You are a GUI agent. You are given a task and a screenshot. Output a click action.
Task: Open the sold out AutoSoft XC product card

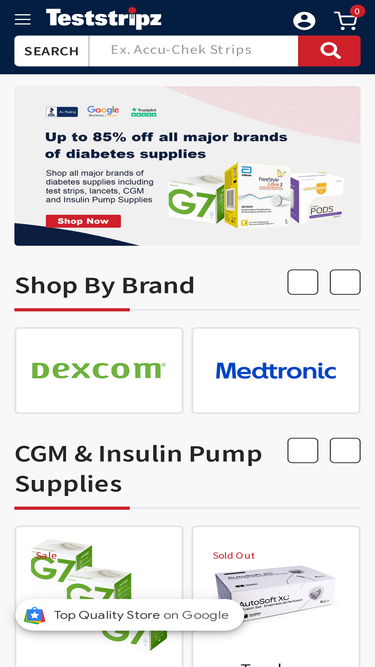276,596
